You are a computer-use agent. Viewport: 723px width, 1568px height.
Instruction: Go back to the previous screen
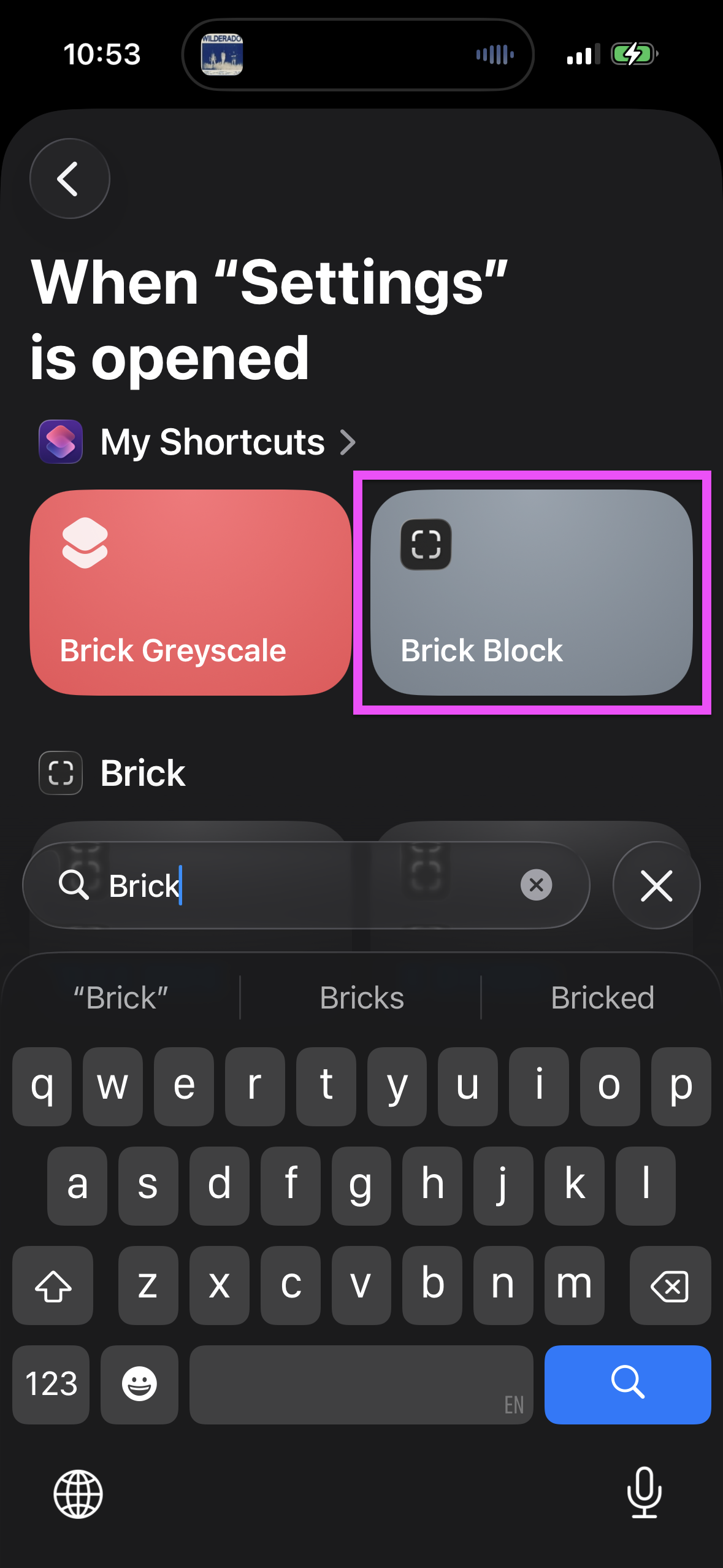(x=69, y=179)
